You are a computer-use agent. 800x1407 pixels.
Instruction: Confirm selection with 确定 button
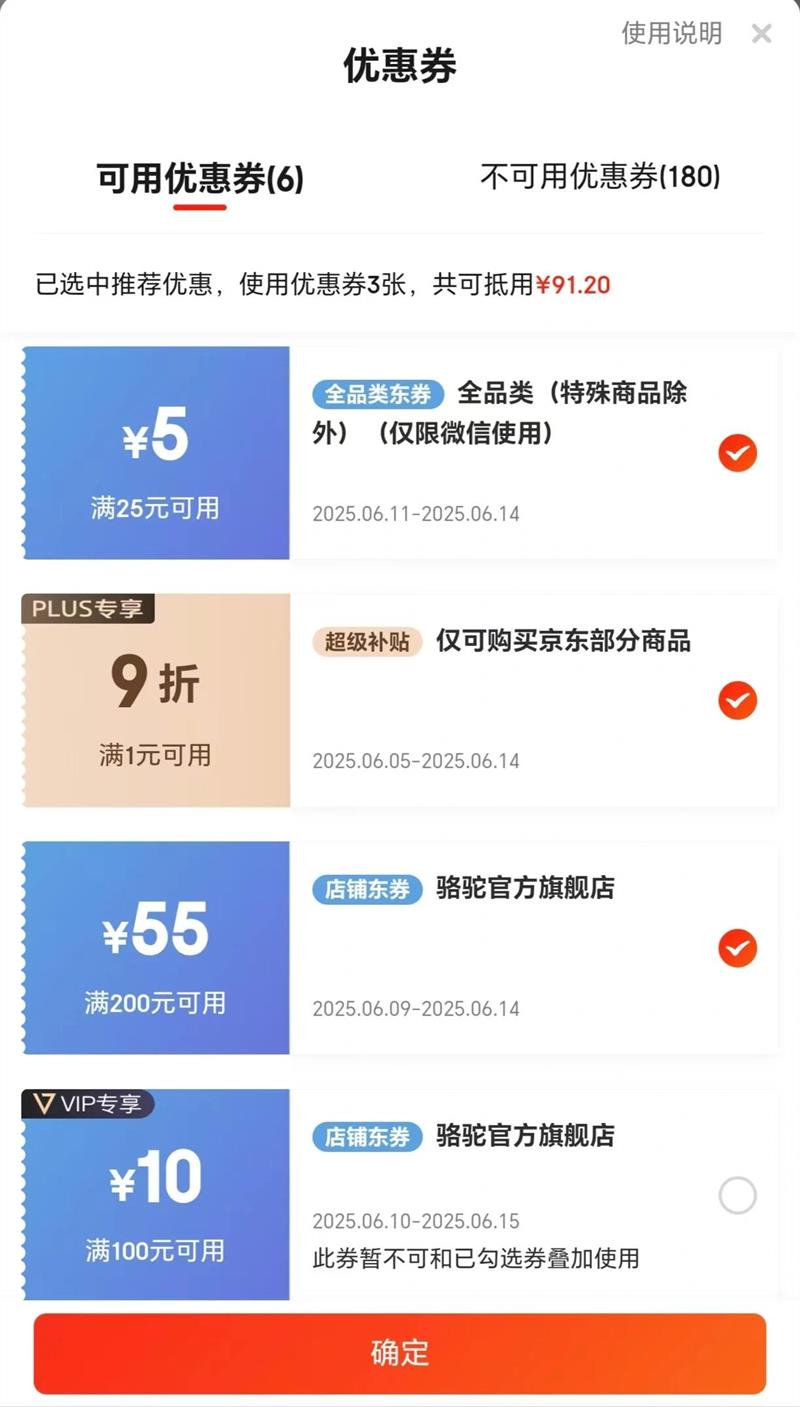click(x=400, y=1353)
